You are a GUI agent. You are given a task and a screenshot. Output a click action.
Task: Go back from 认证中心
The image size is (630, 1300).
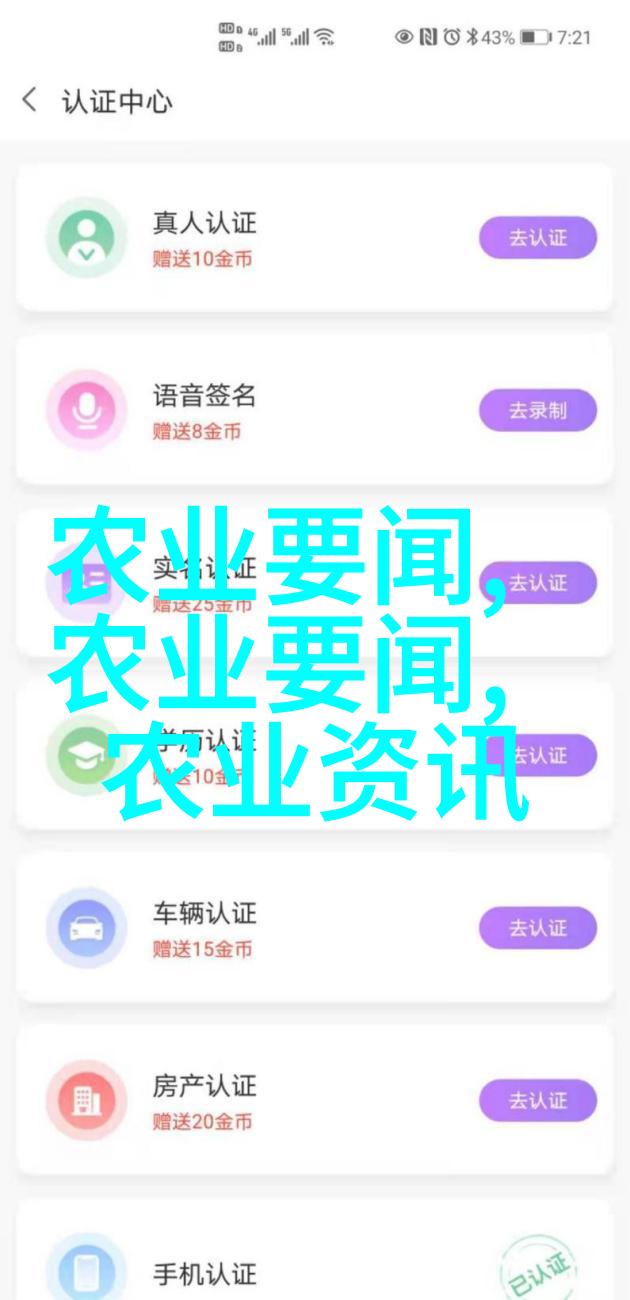point(30,101)
